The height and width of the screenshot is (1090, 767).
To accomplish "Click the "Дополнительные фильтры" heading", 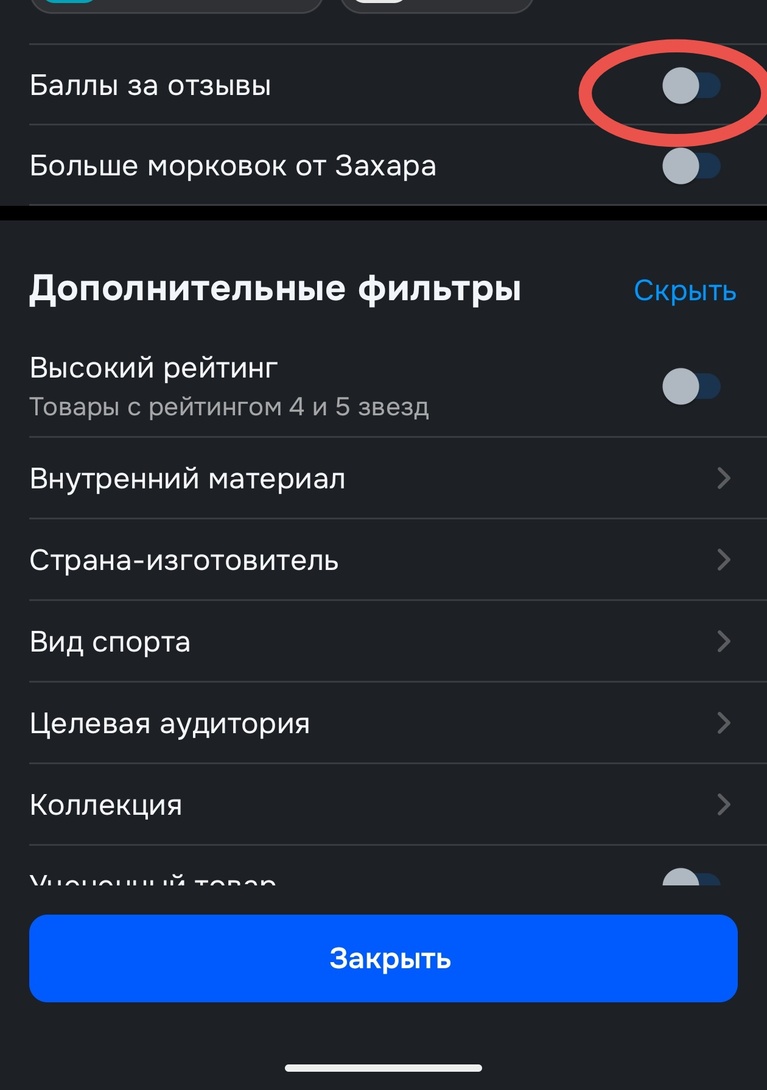I will (275, 288).
